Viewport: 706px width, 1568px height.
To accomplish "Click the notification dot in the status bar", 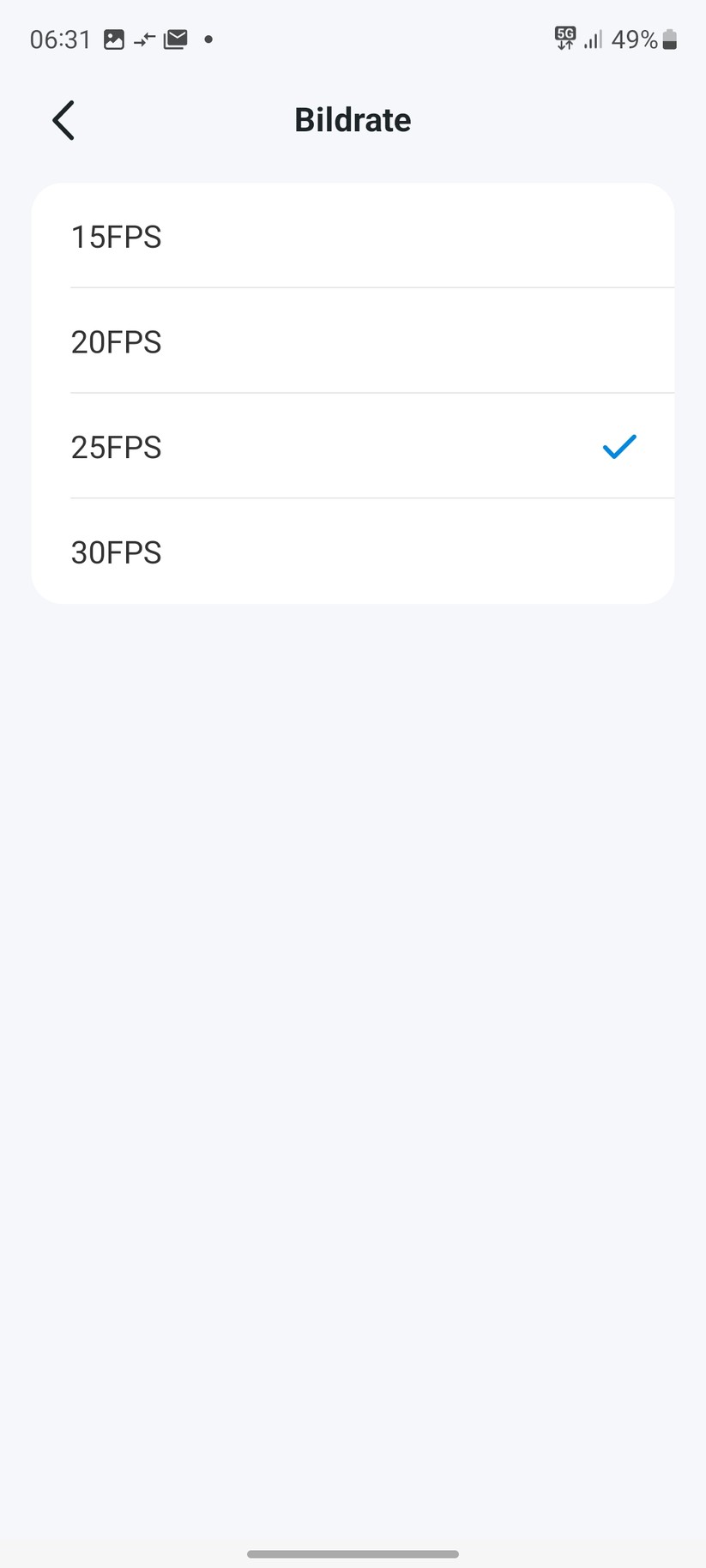I will click(x=208, y=39).
